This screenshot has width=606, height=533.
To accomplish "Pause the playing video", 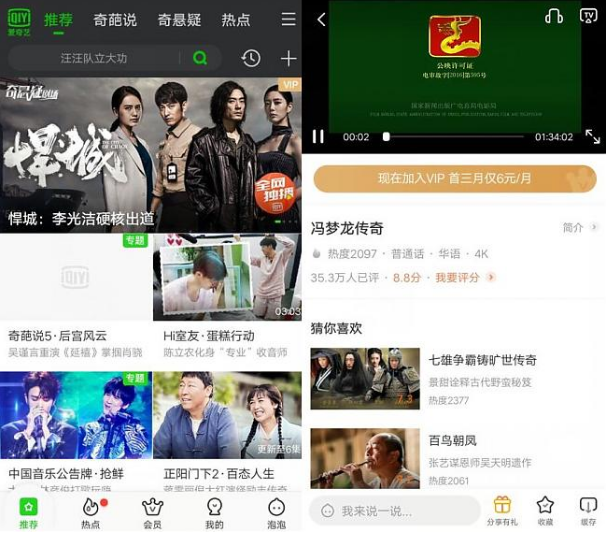I will 319,137.
